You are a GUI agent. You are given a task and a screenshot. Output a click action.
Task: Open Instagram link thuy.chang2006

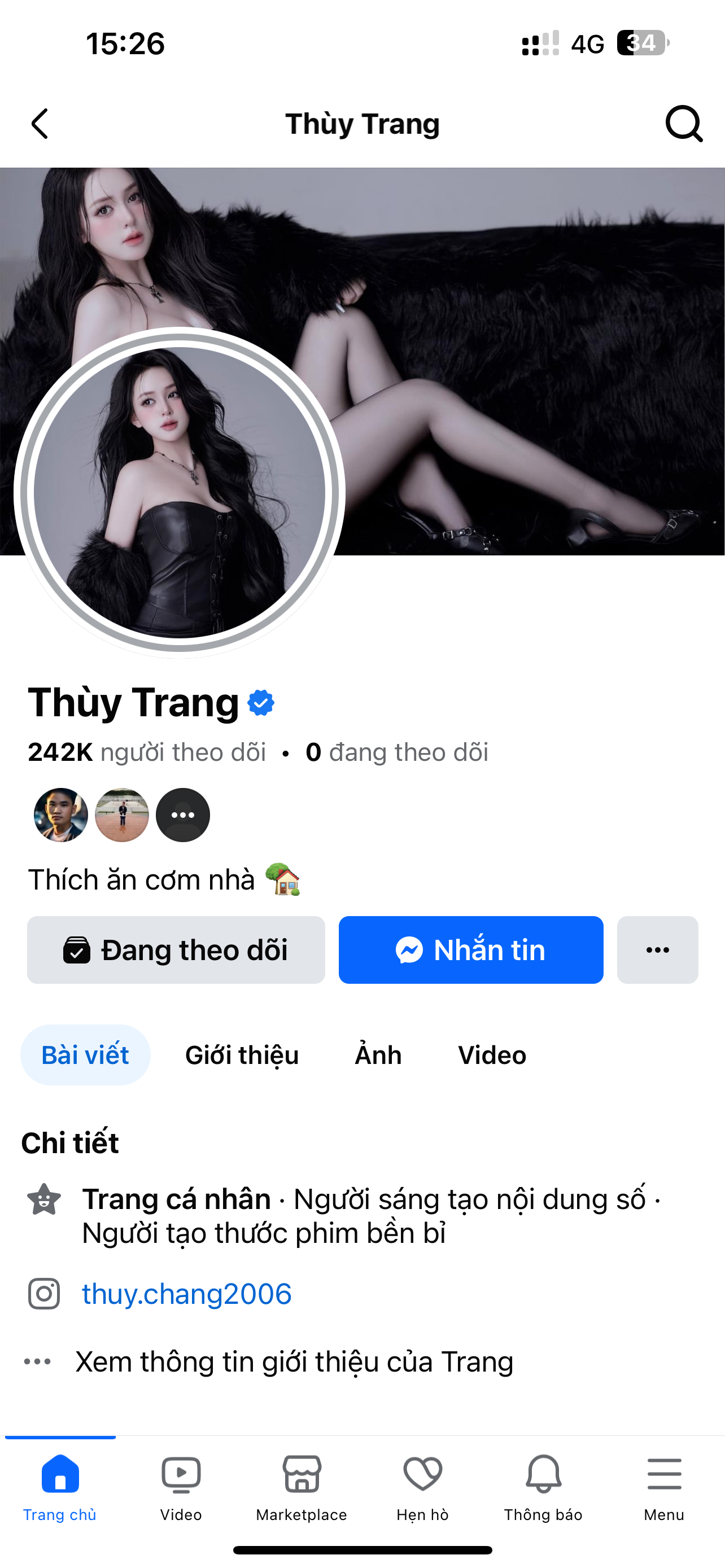click(186, 1294)
